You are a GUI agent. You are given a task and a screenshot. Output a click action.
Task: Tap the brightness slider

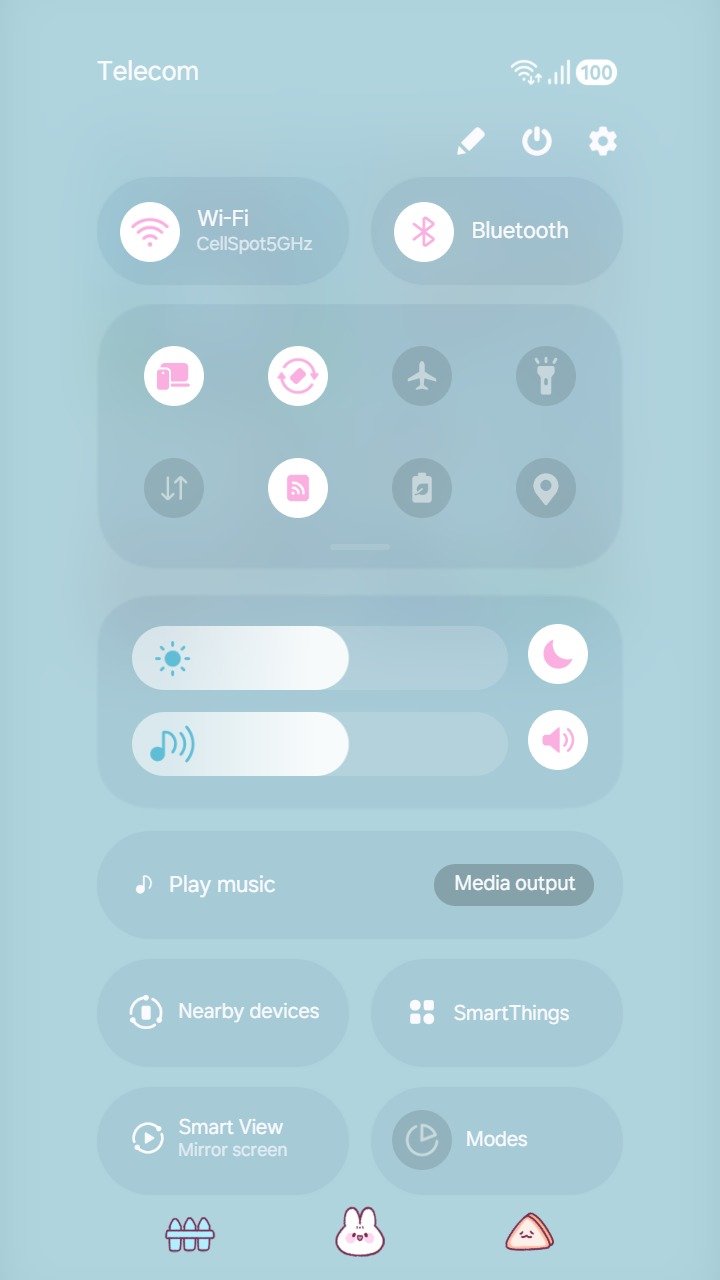pyautogui.click(x=320, y=658)
